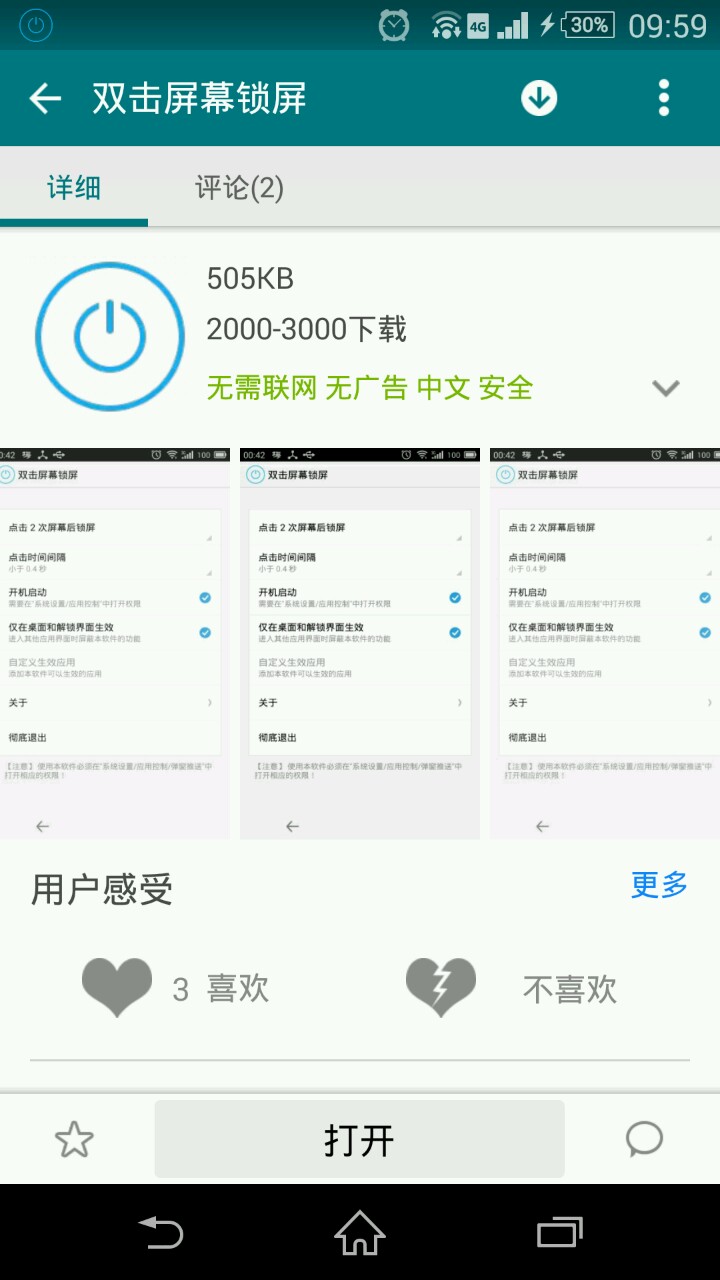Open the third app screenshot
The width and height of the screenshot is (720, 1280).
(605, 642)
